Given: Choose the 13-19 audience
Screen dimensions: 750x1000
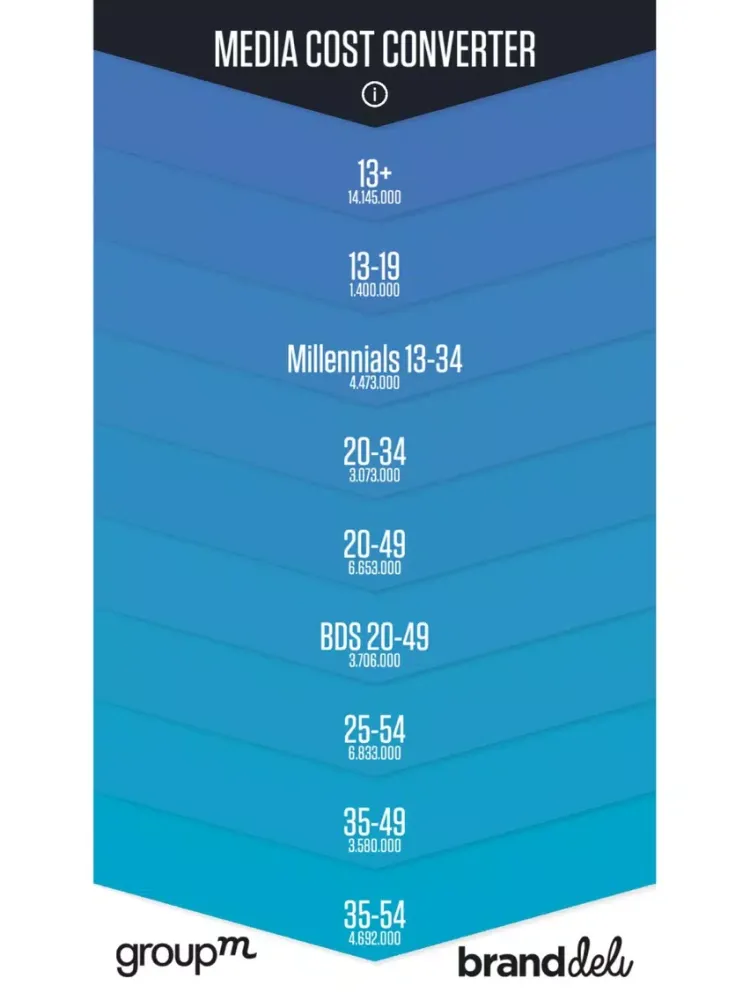Looking at the screenshot, I should click(375, 274).
